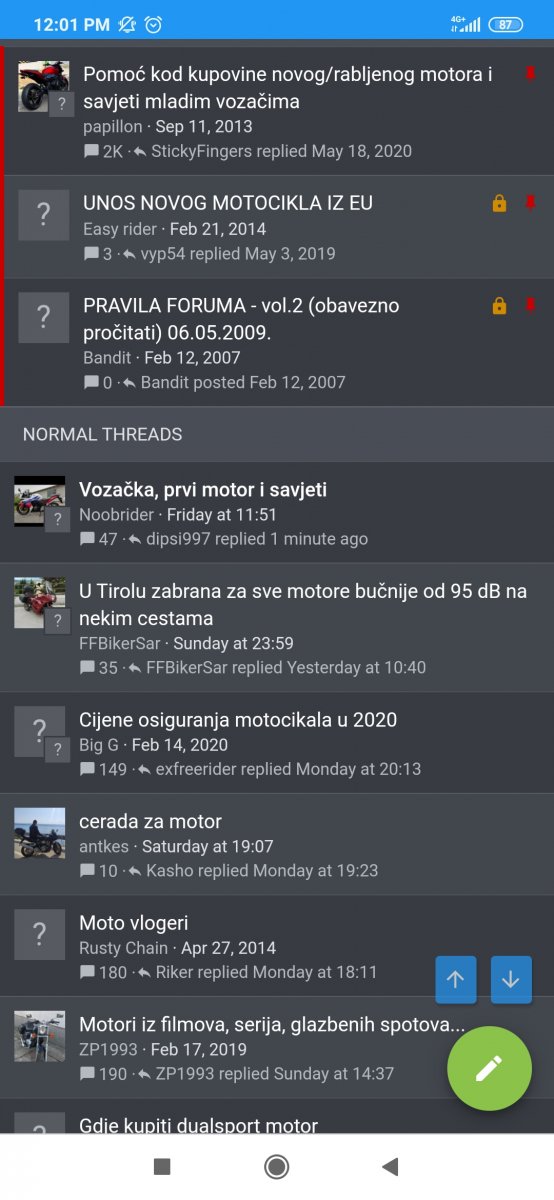Create a new thread with pencil button
The image size is (554, 1200).
pos(489,1068)
